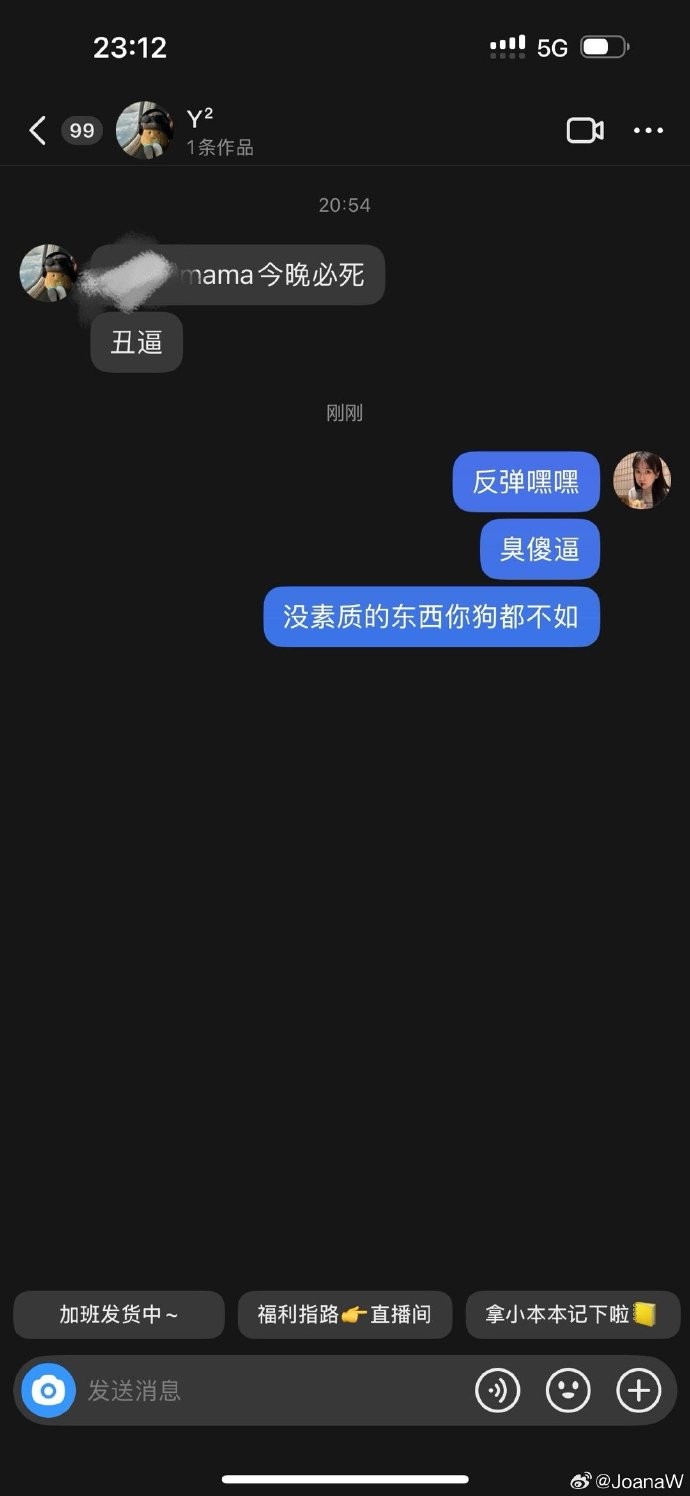The height and width of the screenshot is (1496, 690).
Task: Send the 福利指路直播间 quick reply
Action: point(345,1315)
